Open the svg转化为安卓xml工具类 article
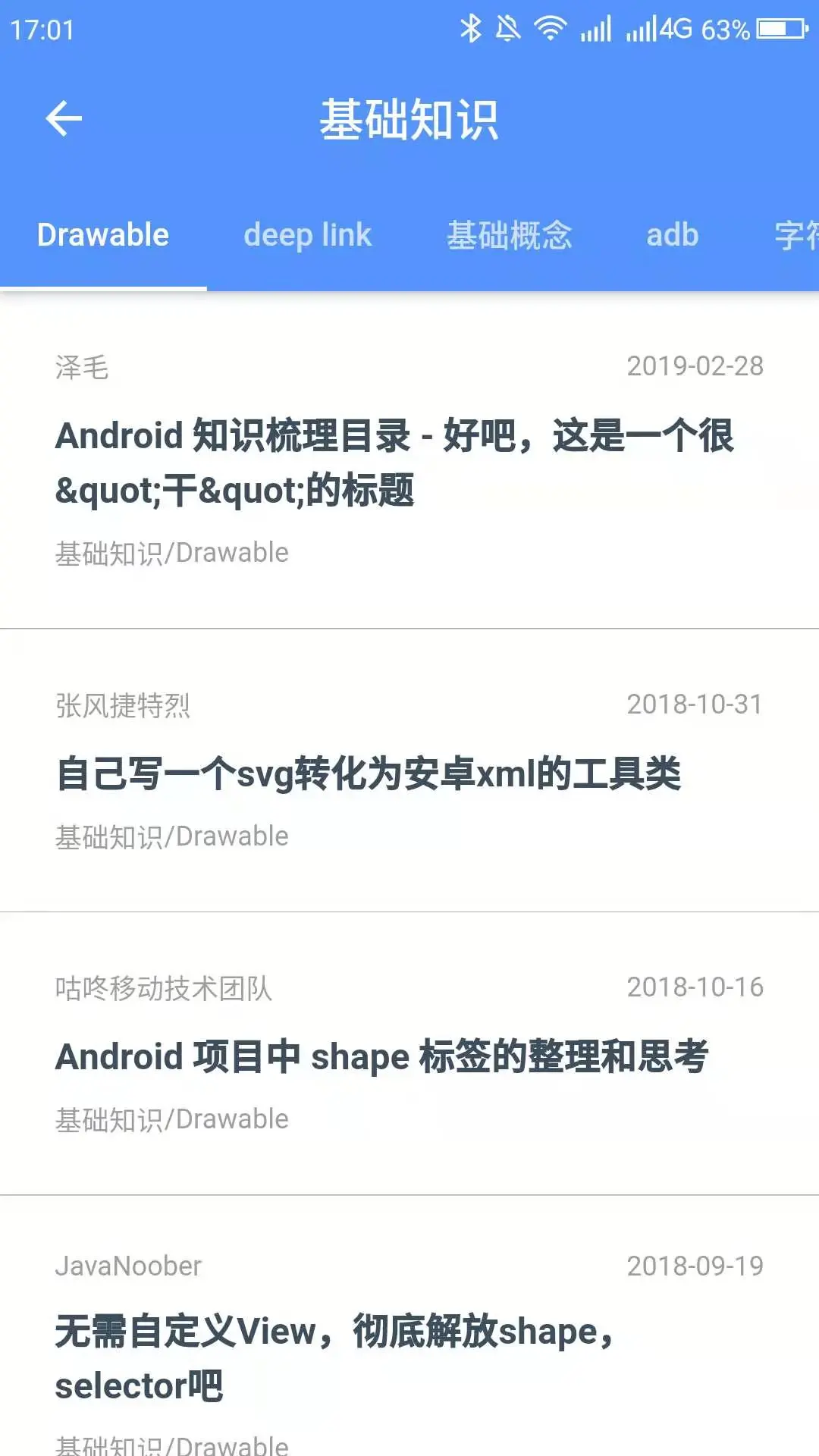 [369, 774]
